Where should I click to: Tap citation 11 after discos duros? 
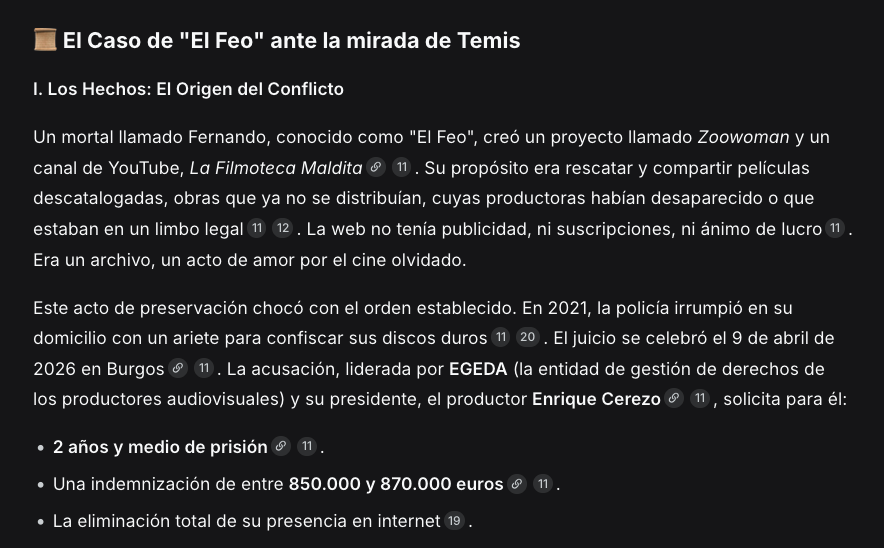(x=500, y=337)
